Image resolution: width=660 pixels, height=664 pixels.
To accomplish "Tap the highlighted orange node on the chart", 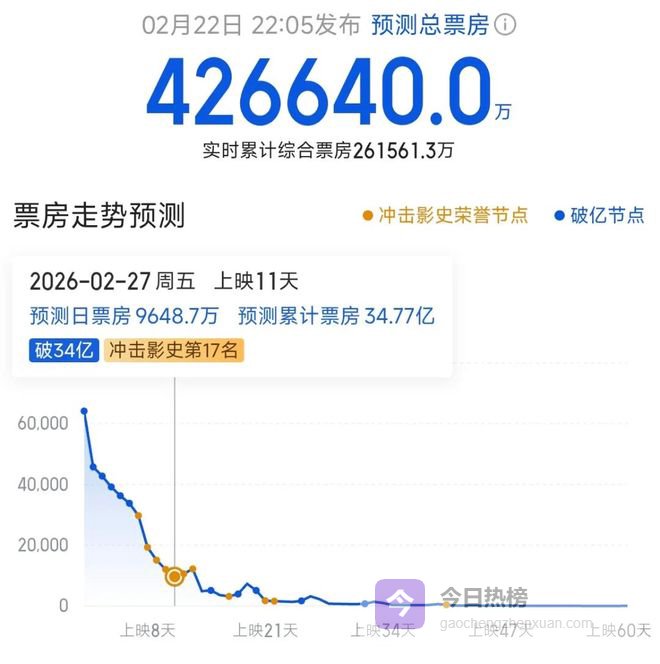I will pos(175,576).
